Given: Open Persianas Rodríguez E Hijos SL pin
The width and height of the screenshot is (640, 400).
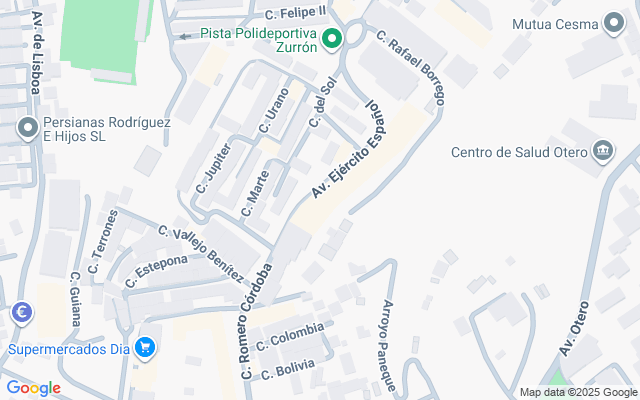Looking at the screenshot, I should pyautogui.click(x=28, y=129).
